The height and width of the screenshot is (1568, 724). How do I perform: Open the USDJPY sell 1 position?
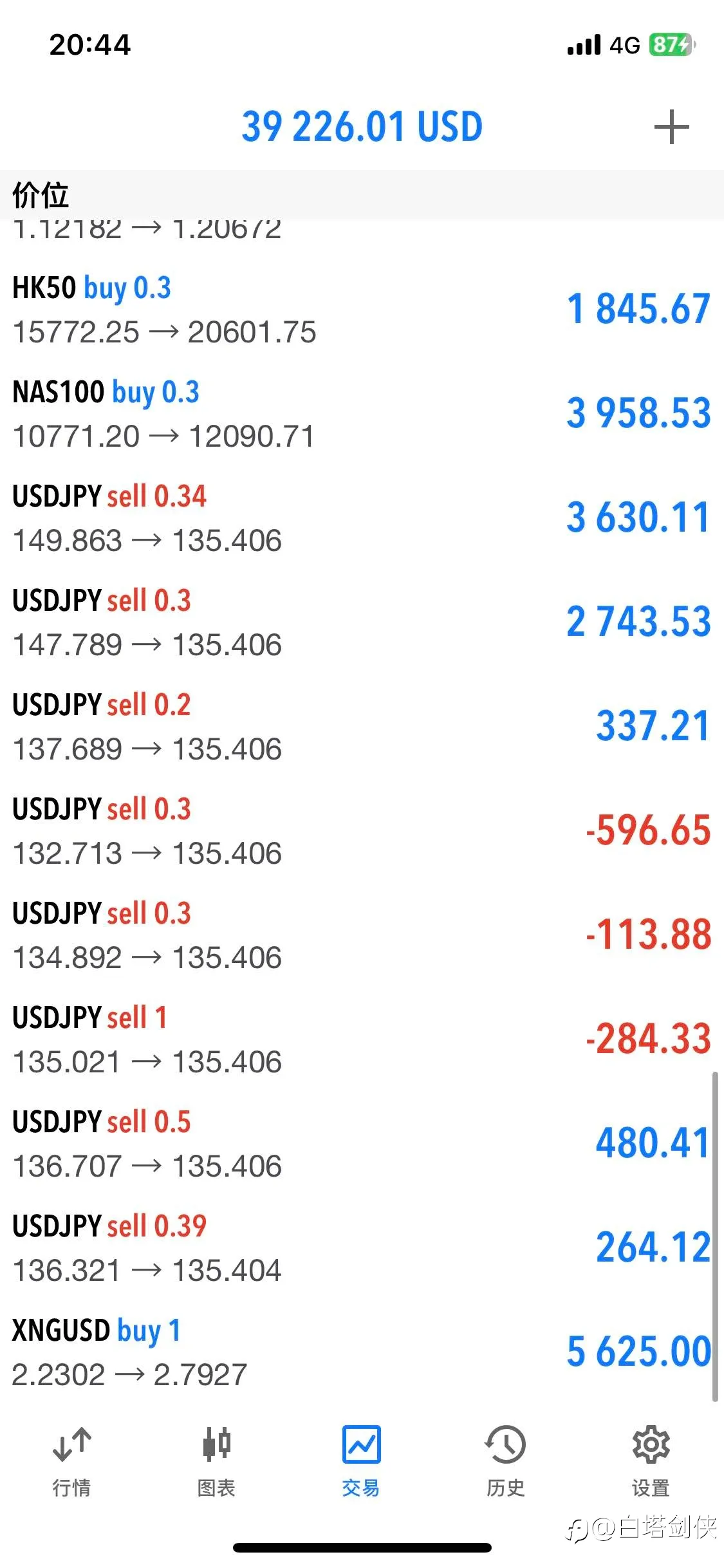click(x=362, y=1040)
